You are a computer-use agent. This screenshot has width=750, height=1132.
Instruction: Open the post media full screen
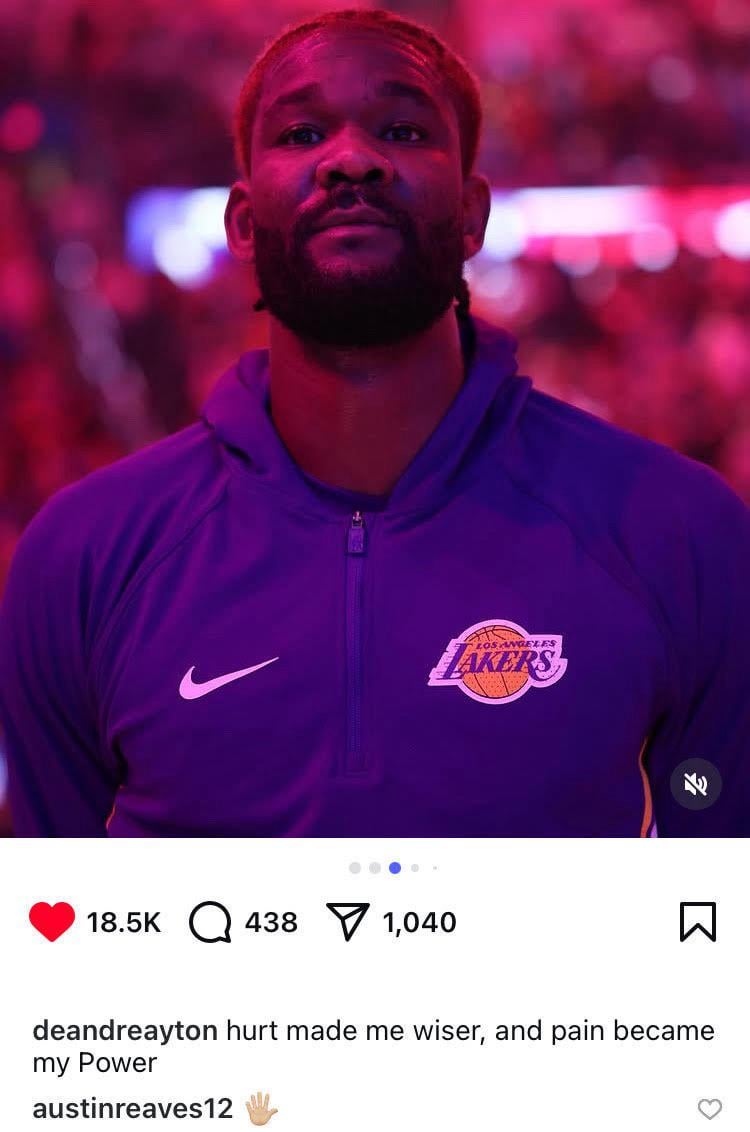(x=375, y=420)
